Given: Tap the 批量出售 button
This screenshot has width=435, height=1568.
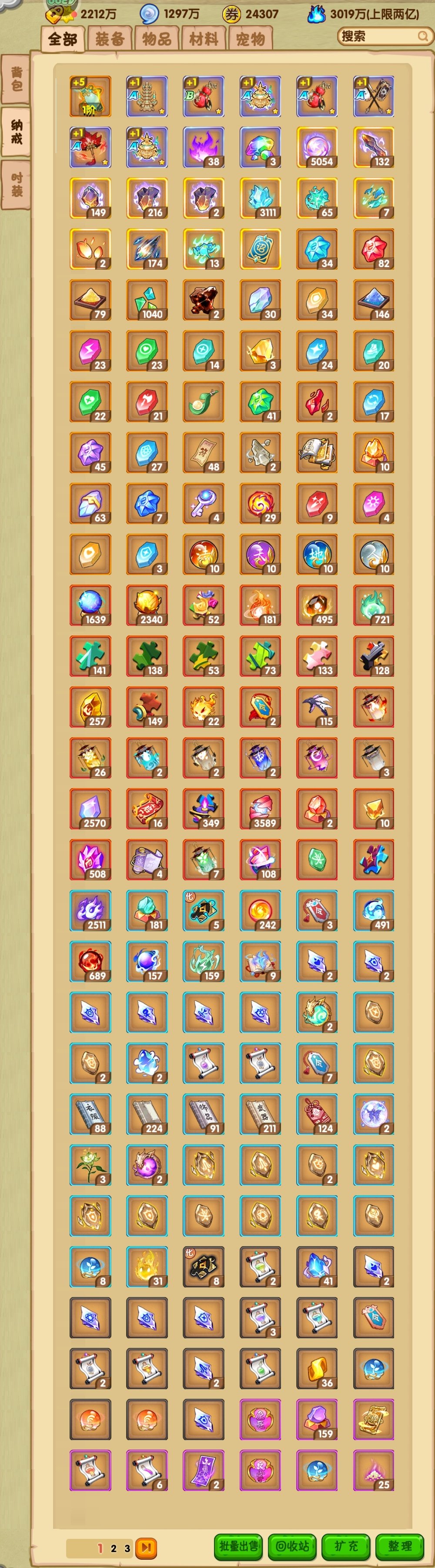Looking at the screenshot, I should [238, 1545].
